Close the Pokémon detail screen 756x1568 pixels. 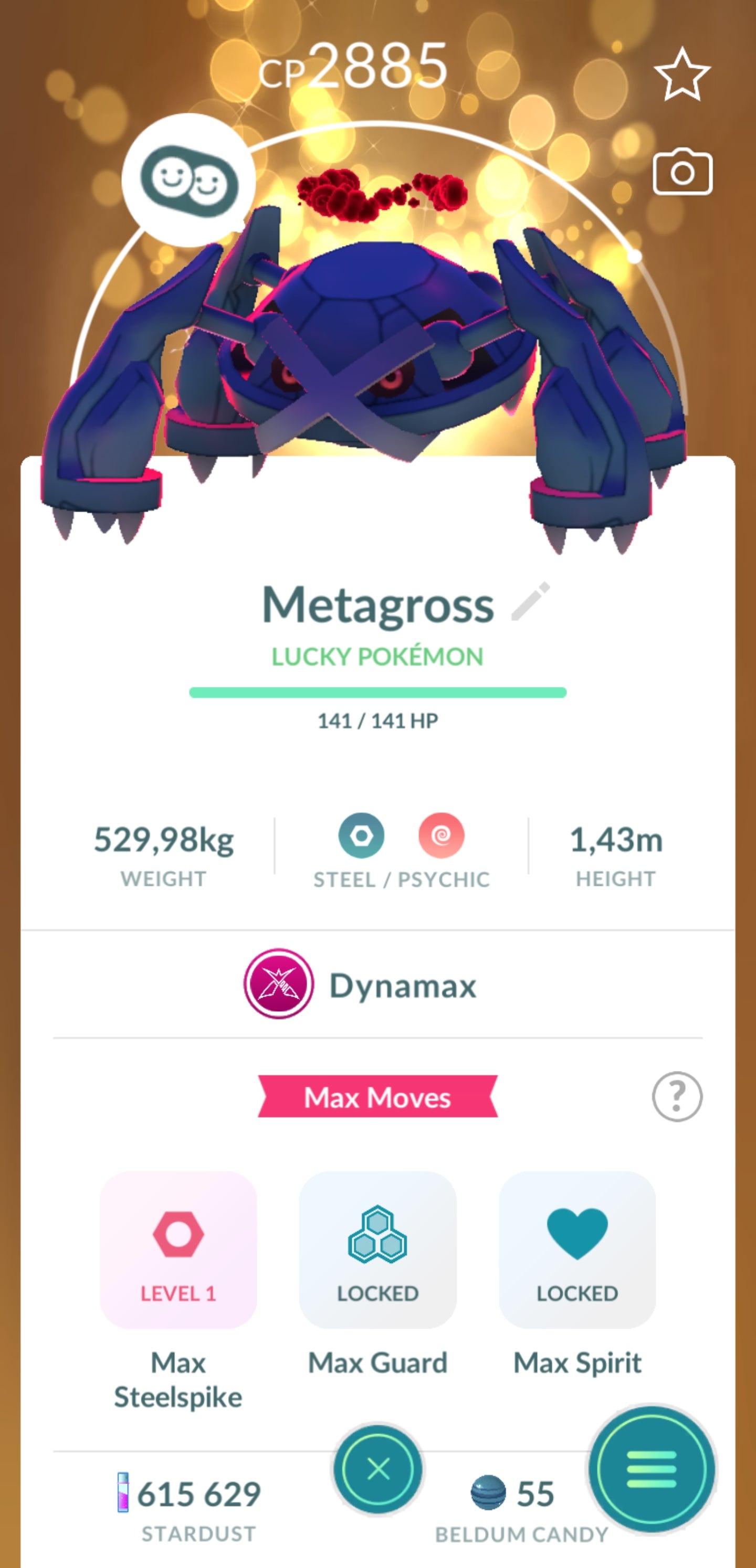pyautogui.click(x=379, y=1469)
